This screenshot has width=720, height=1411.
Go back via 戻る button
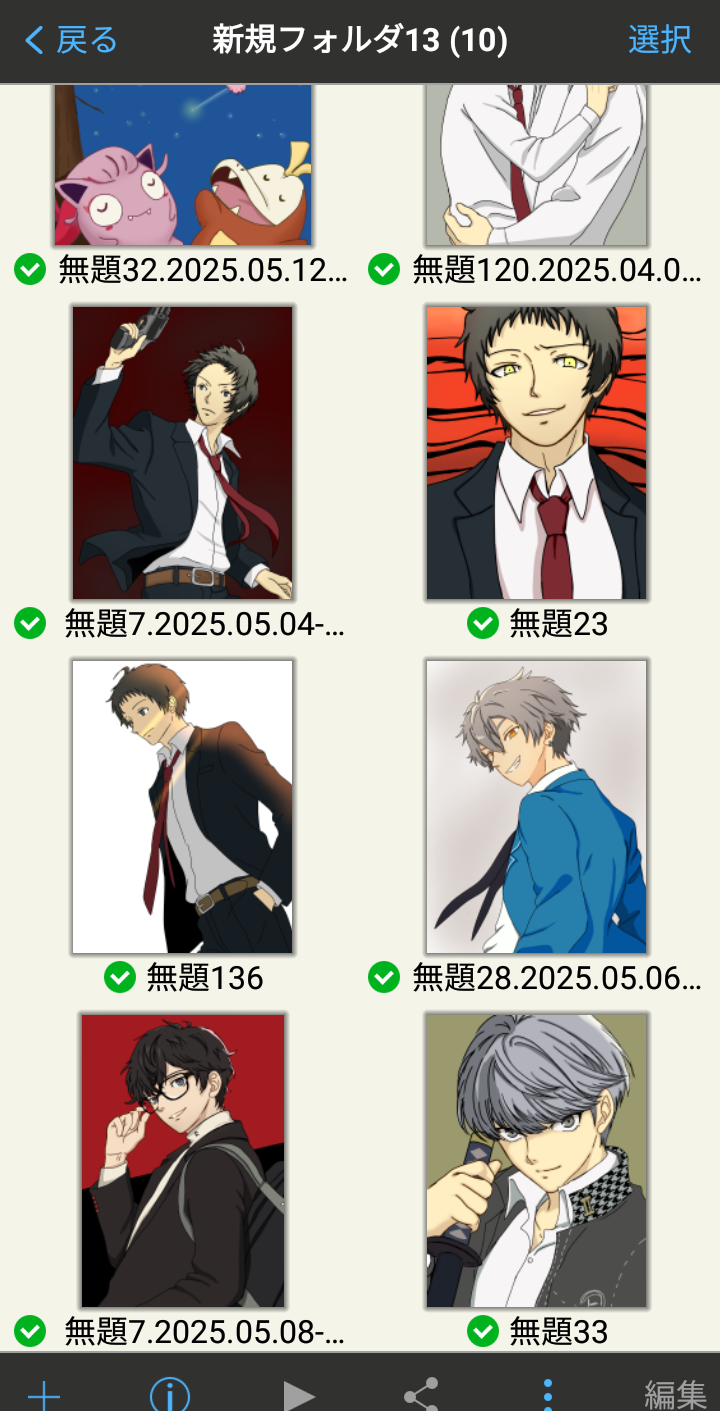(x=70, y=40)
